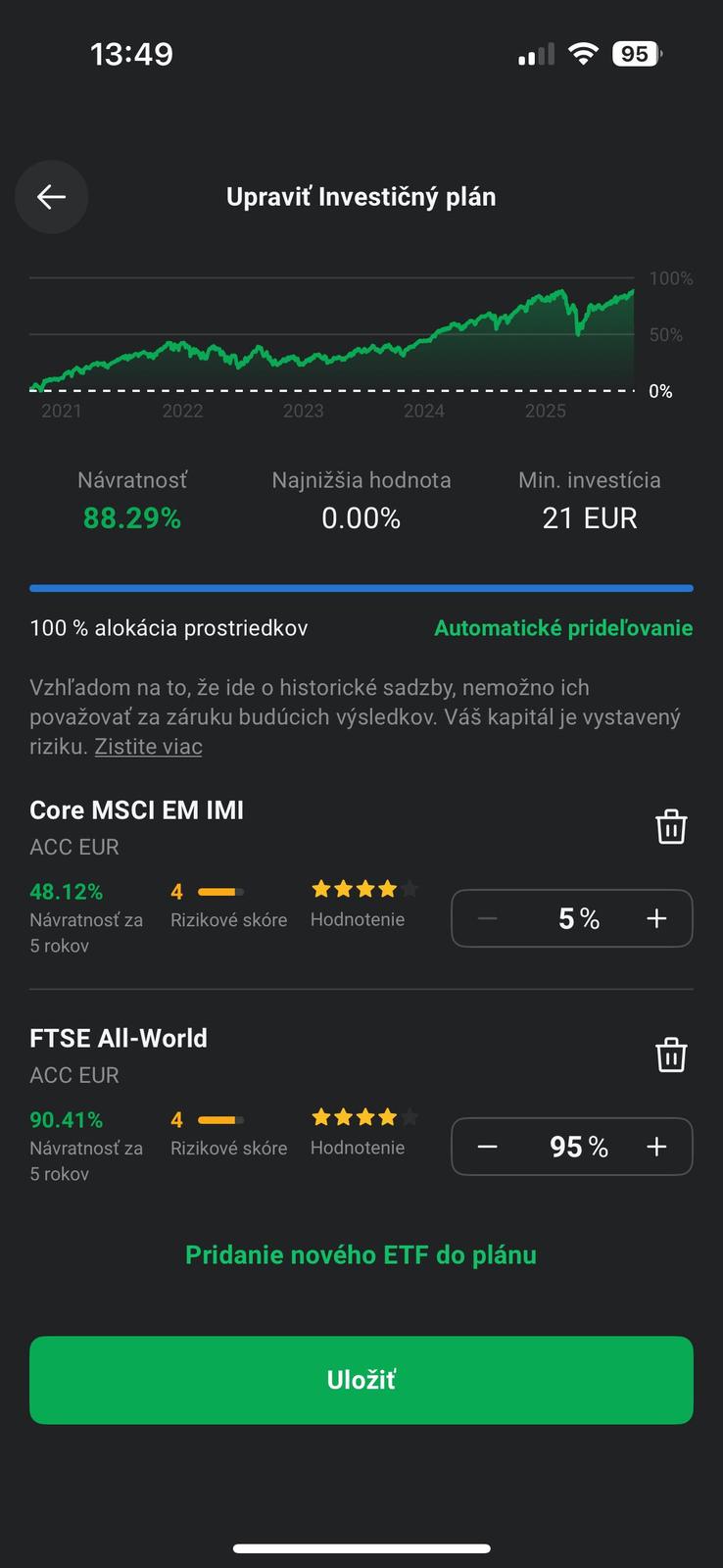Decrease Core MSCI EM IMI allocation
Viewport: 723px width, 1568px height.
pos(488,918)
